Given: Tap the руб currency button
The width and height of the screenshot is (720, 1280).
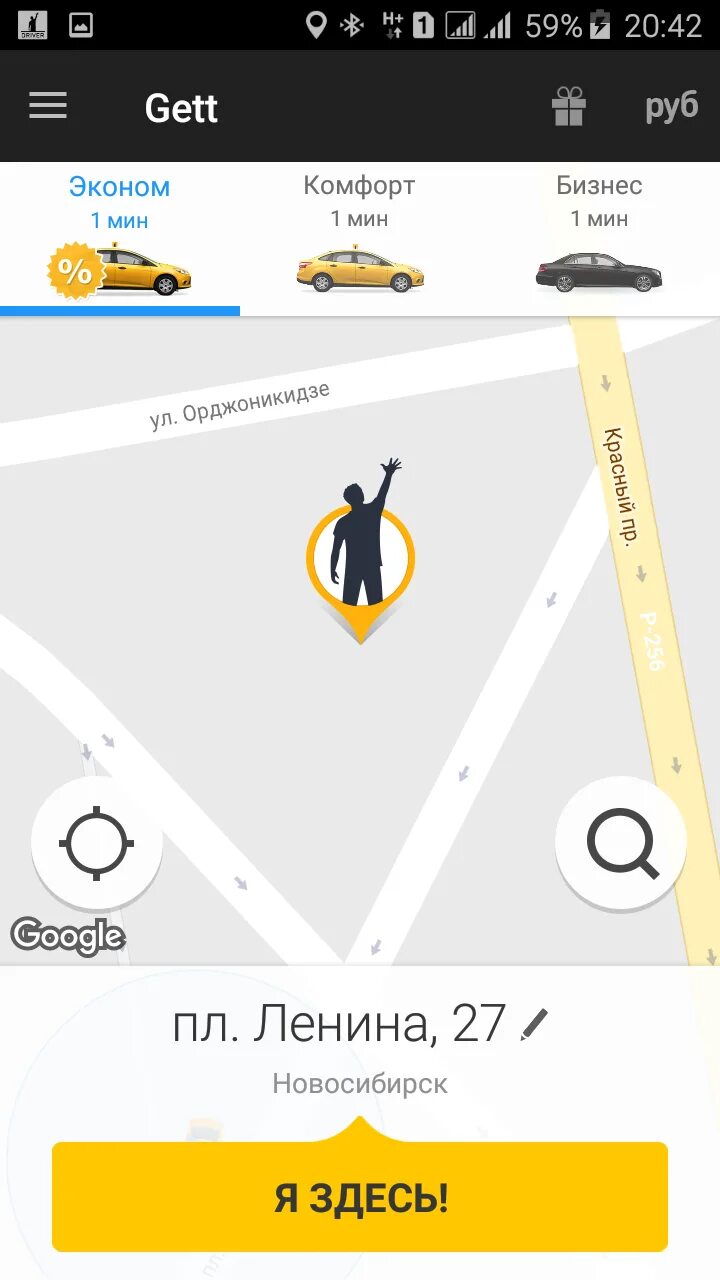Looking at the screenshot, I should 671,107.
